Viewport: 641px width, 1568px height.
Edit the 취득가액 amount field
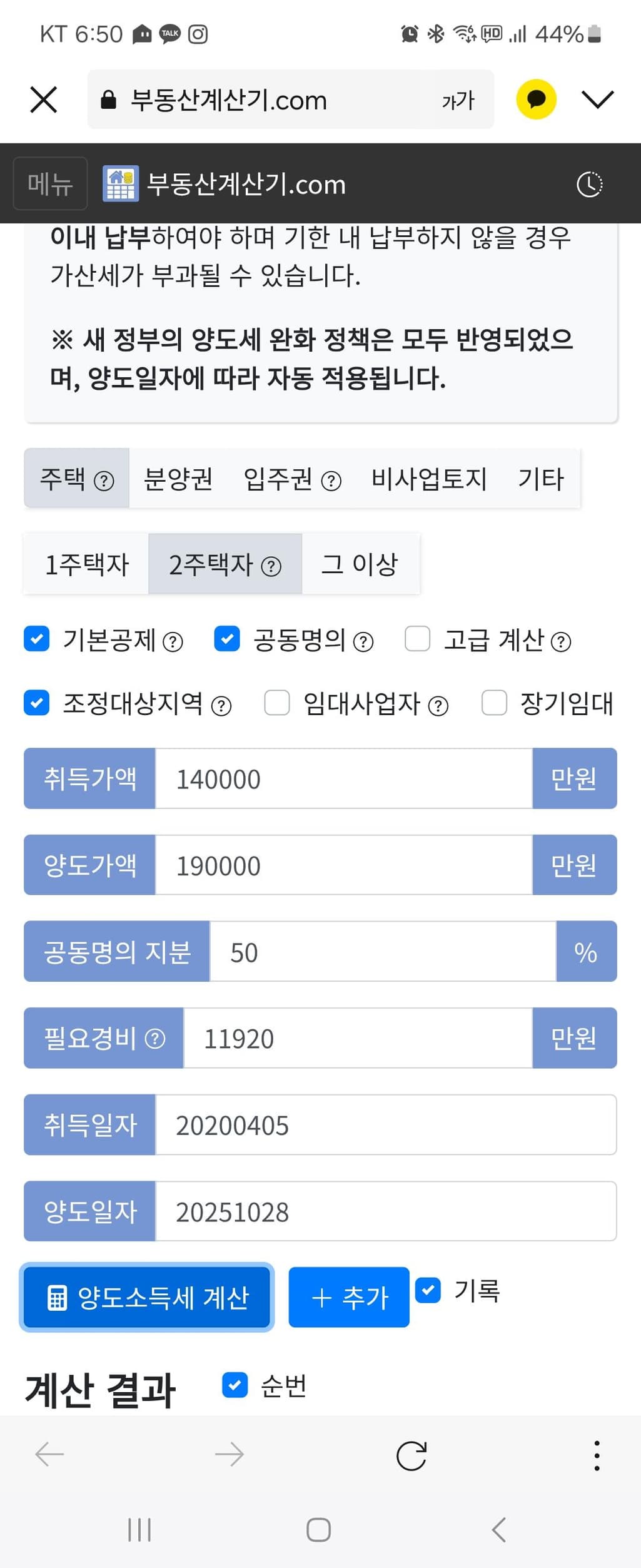pyautogui.click(x=343, y=779)
